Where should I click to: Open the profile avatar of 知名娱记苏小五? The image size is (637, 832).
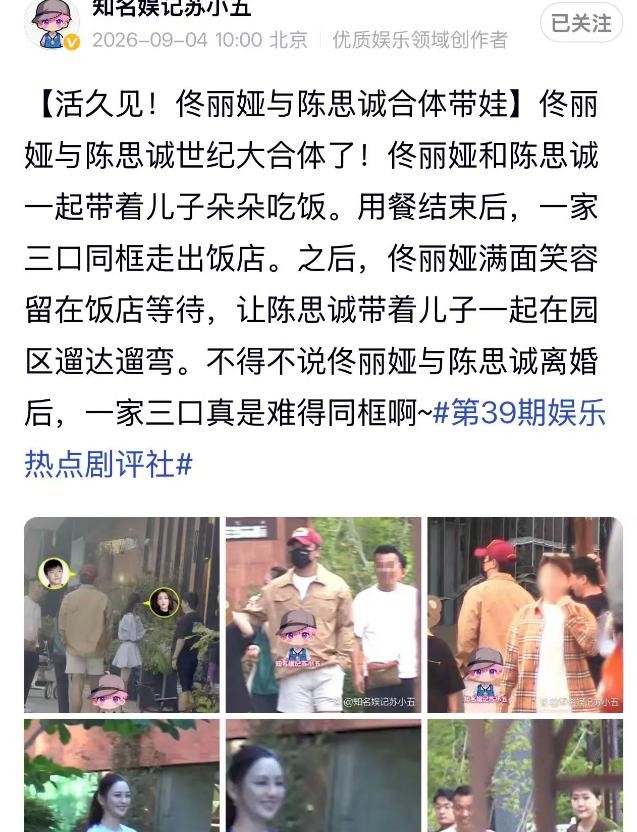coord(53,22)
